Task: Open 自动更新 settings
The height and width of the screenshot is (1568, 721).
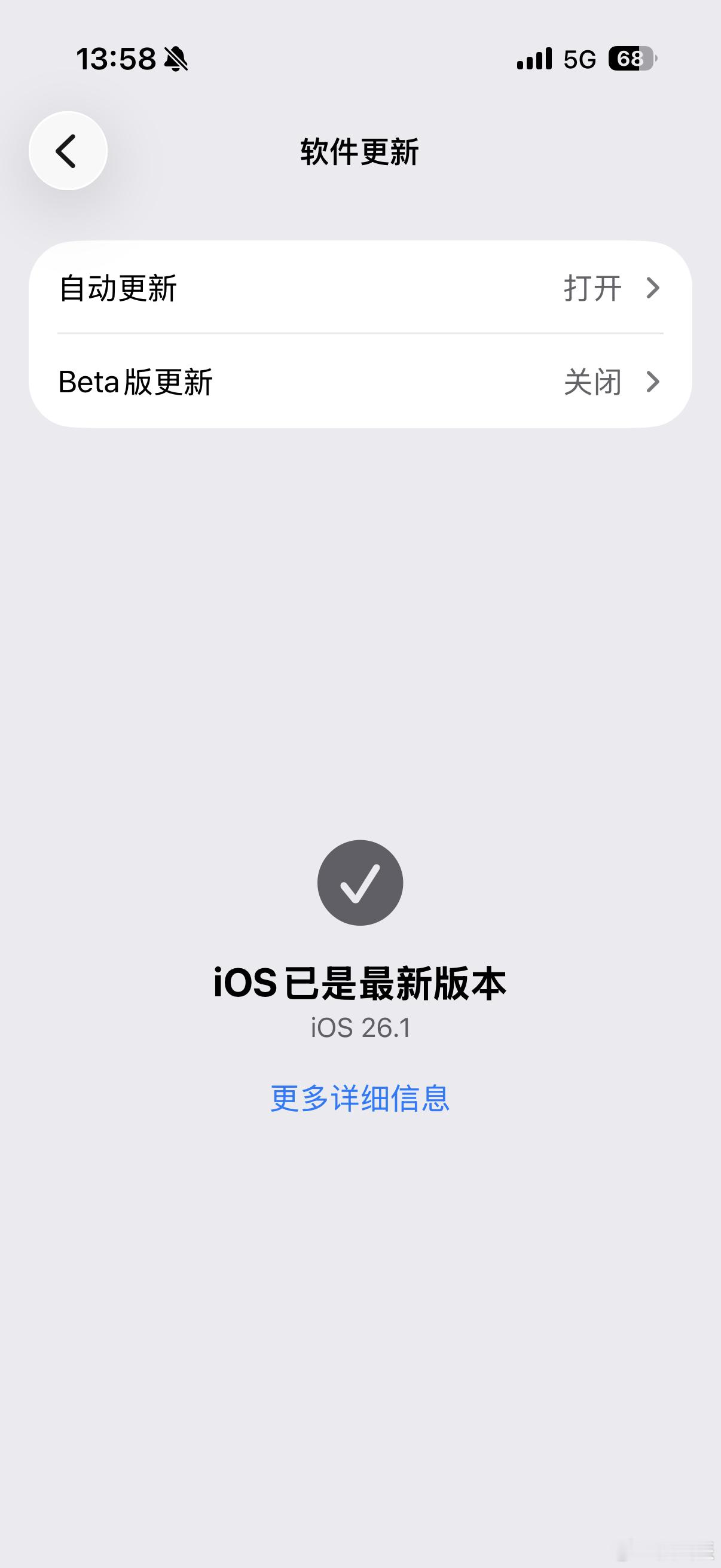Action: click(x=360, y=289)
